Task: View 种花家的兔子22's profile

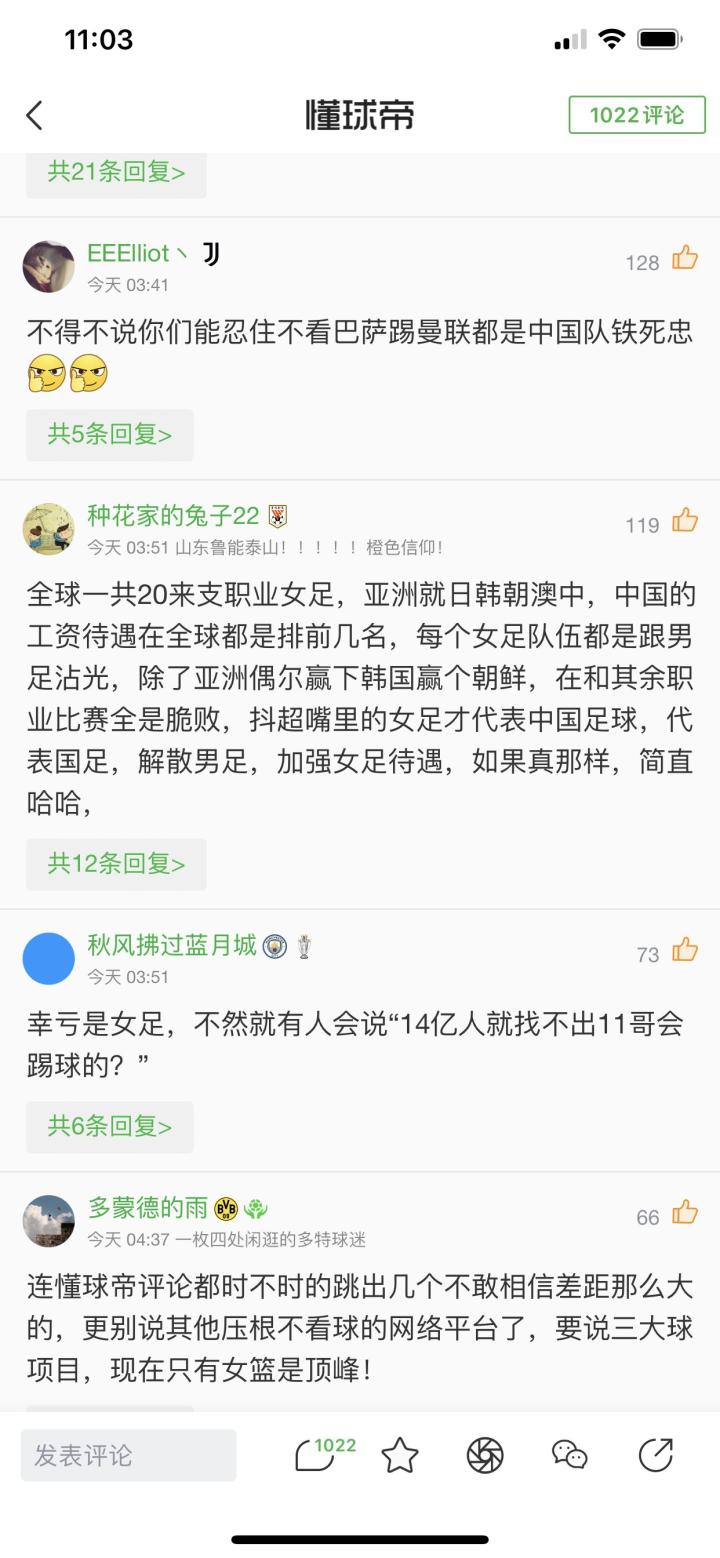Action: coord(49,529)
